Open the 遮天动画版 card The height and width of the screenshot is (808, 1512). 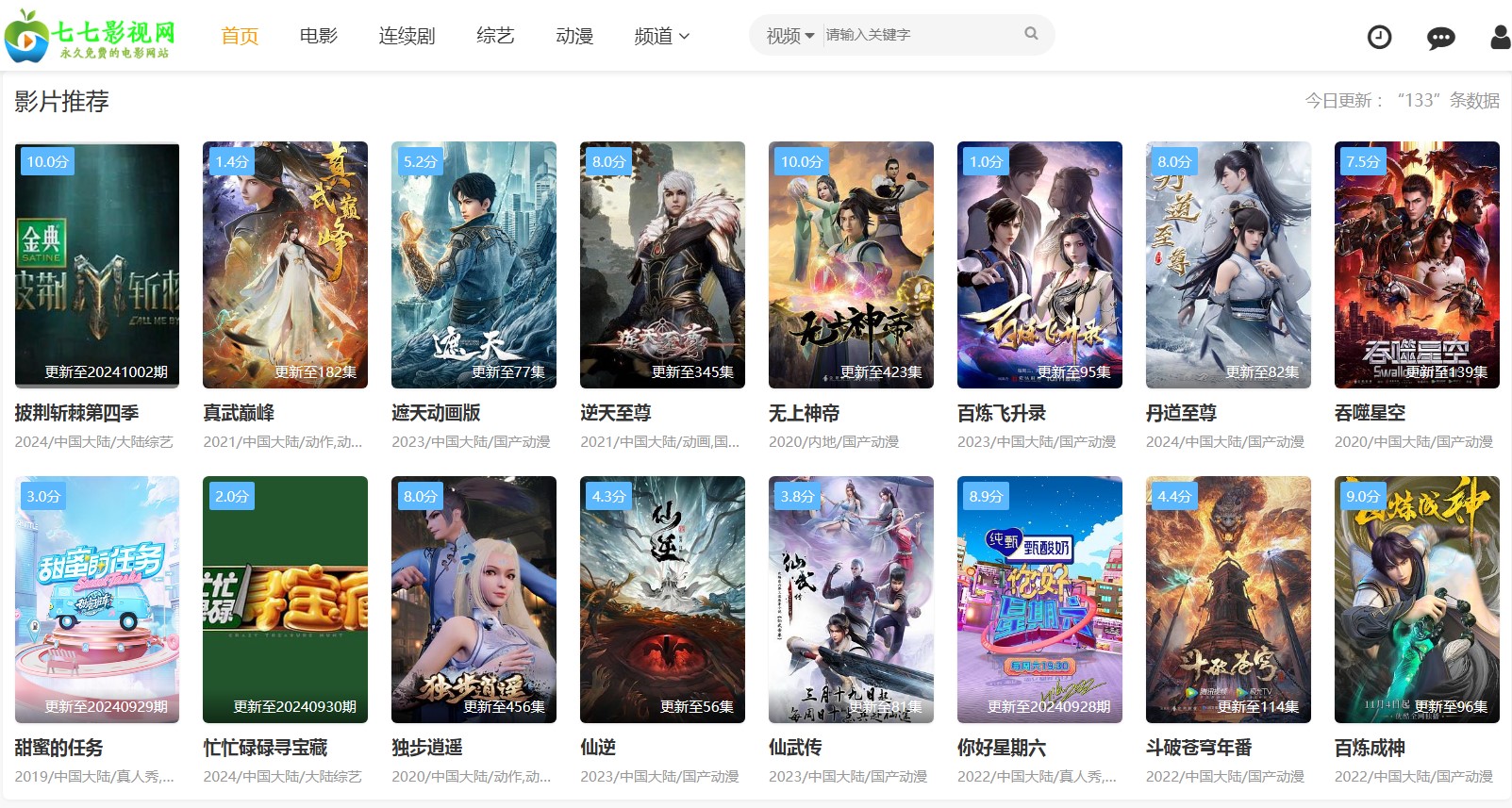[x=474, y=265]
